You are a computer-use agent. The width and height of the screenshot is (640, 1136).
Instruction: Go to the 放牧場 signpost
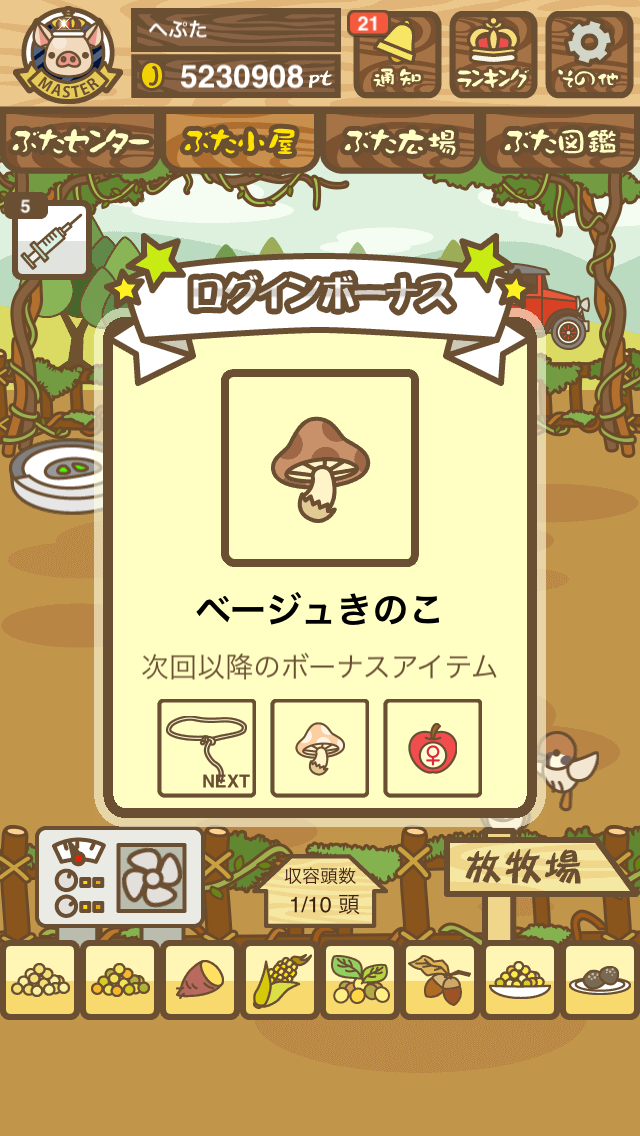coord(536,867)
